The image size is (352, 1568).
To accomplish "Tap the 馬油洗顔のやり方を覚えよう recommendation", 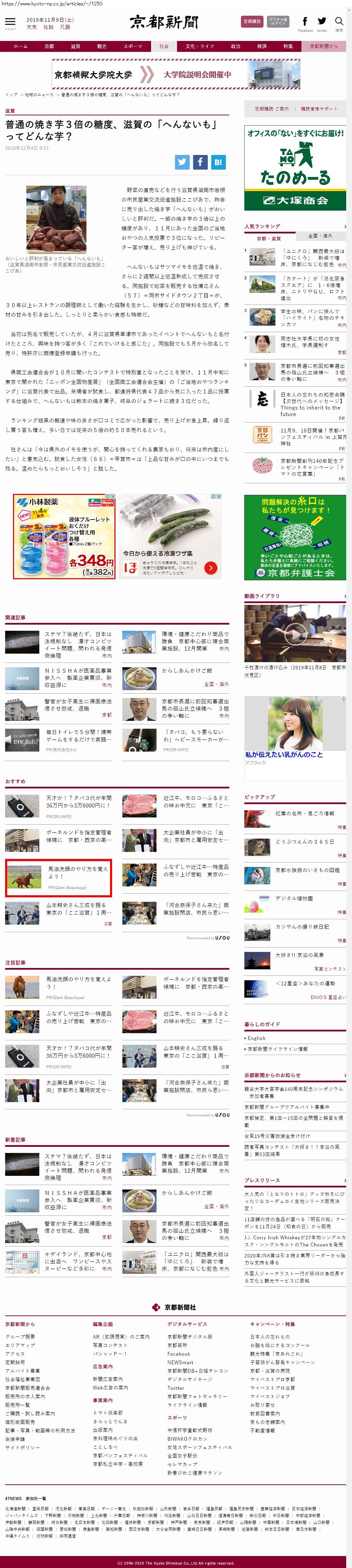I will tap(77, 872).
